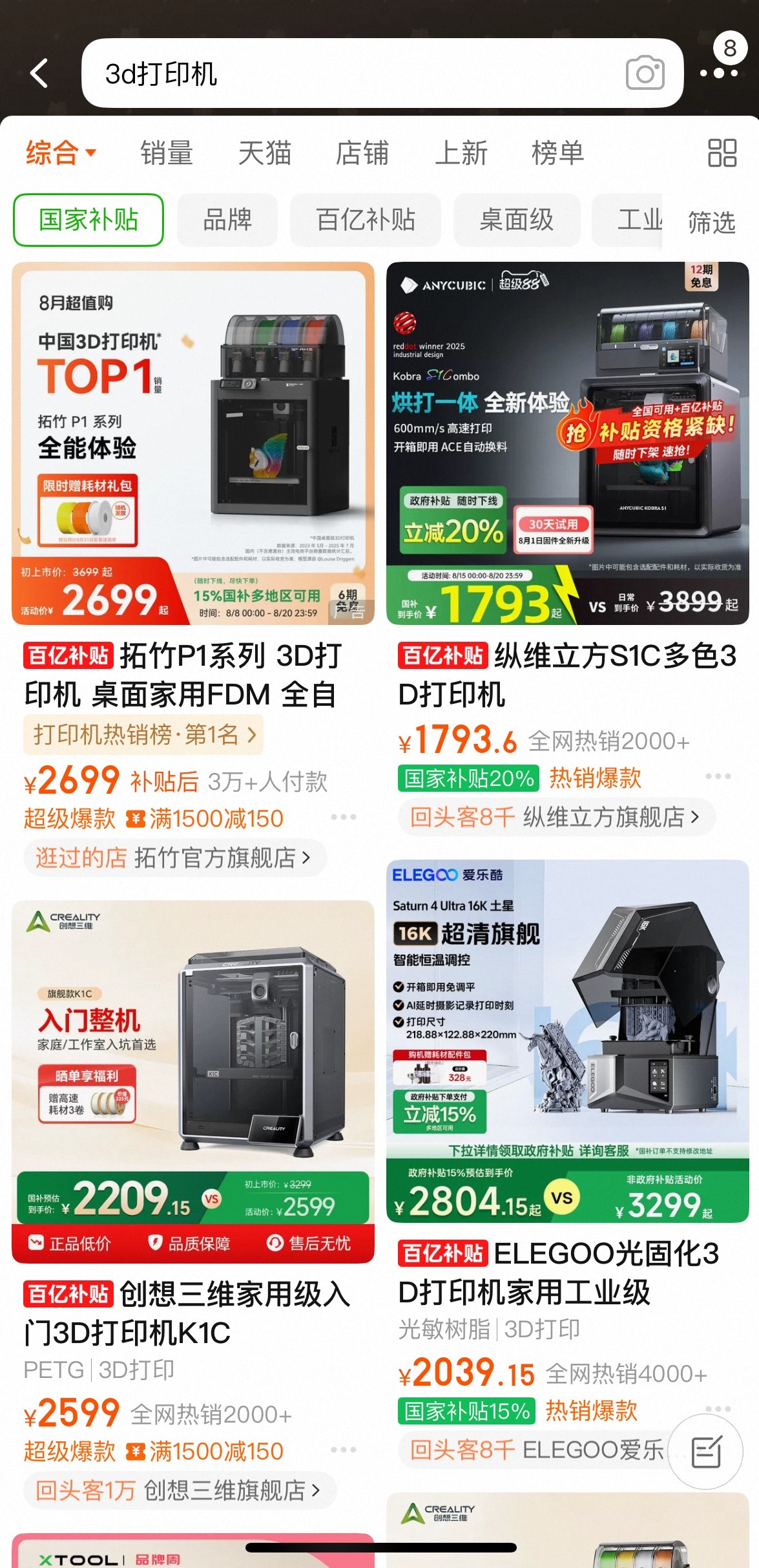Select the 国家补贴 filter chip
The image size is (759, 1568).
[88, 220]
